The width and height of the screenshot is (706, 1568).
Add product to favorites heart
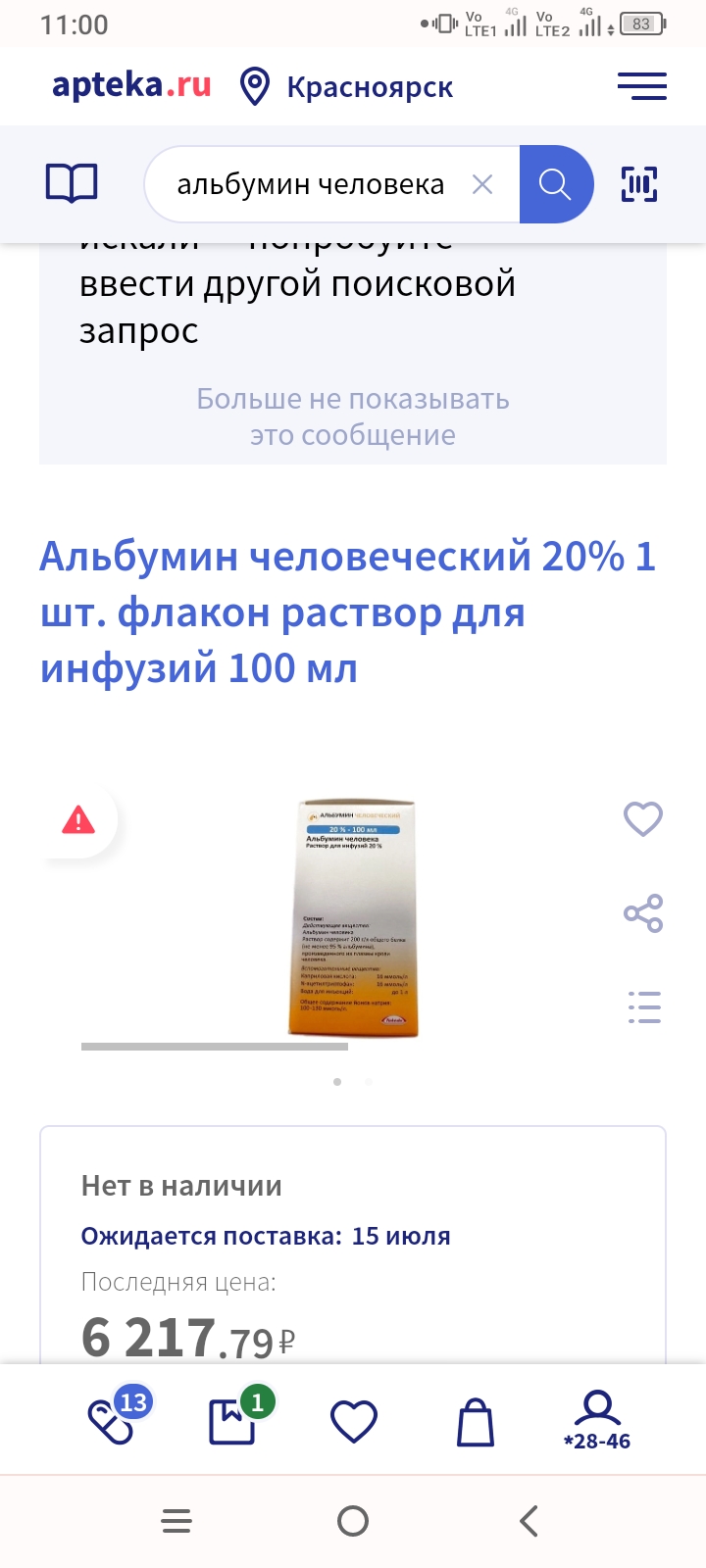[x=643, y=818]
